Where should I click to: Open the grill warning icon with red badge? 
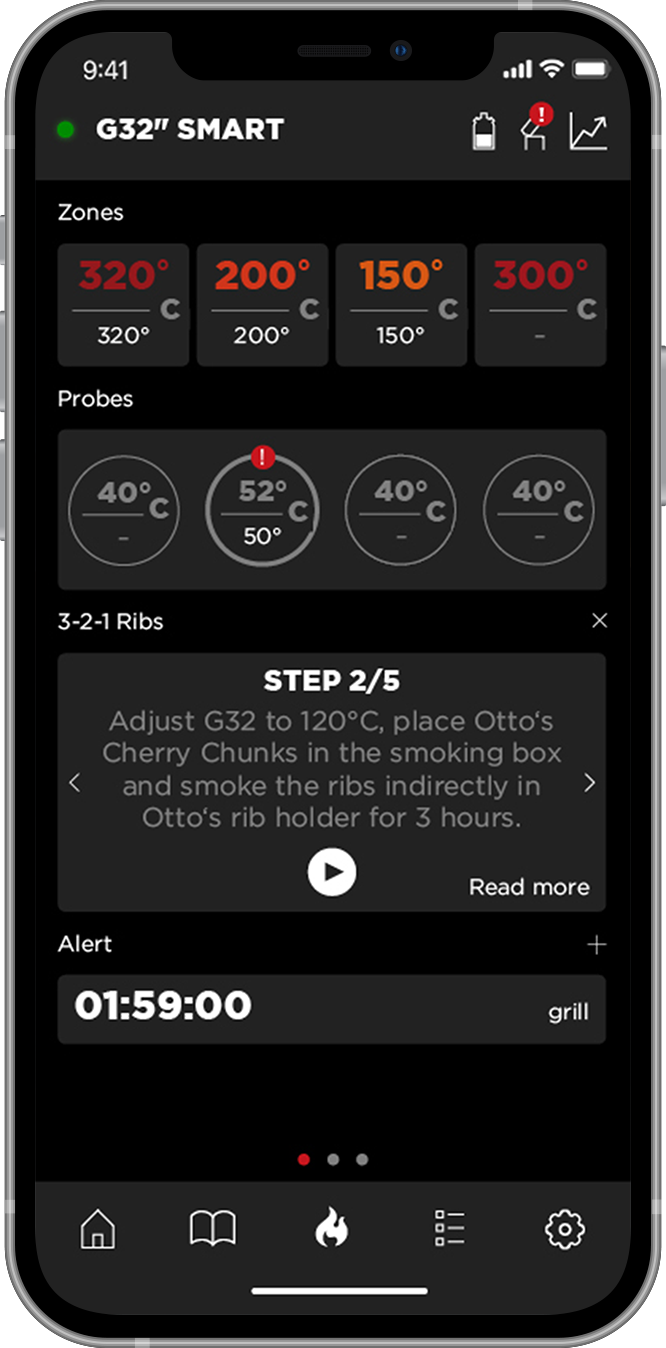point(536,128)
